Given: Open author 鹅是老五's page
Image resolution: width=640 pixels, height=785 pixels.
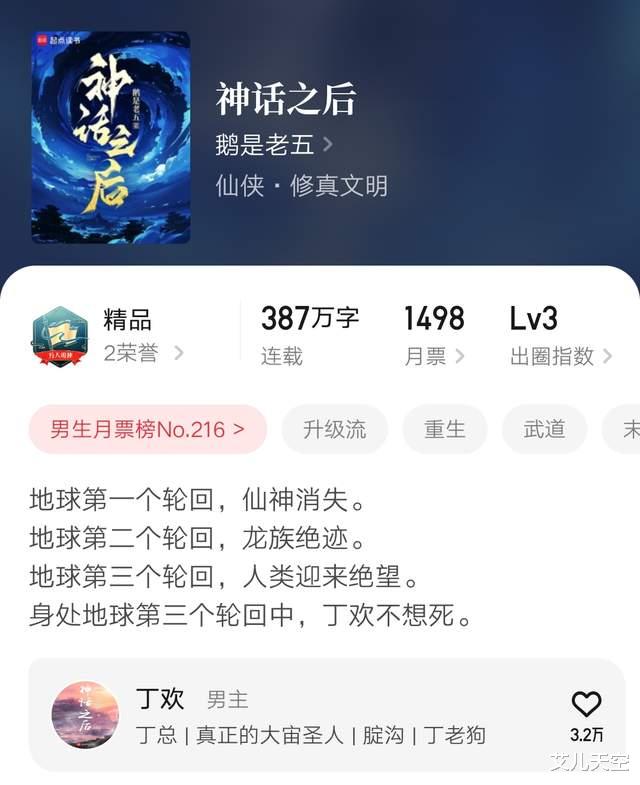Looking at the screenshot, I should (x=274, y=145).
